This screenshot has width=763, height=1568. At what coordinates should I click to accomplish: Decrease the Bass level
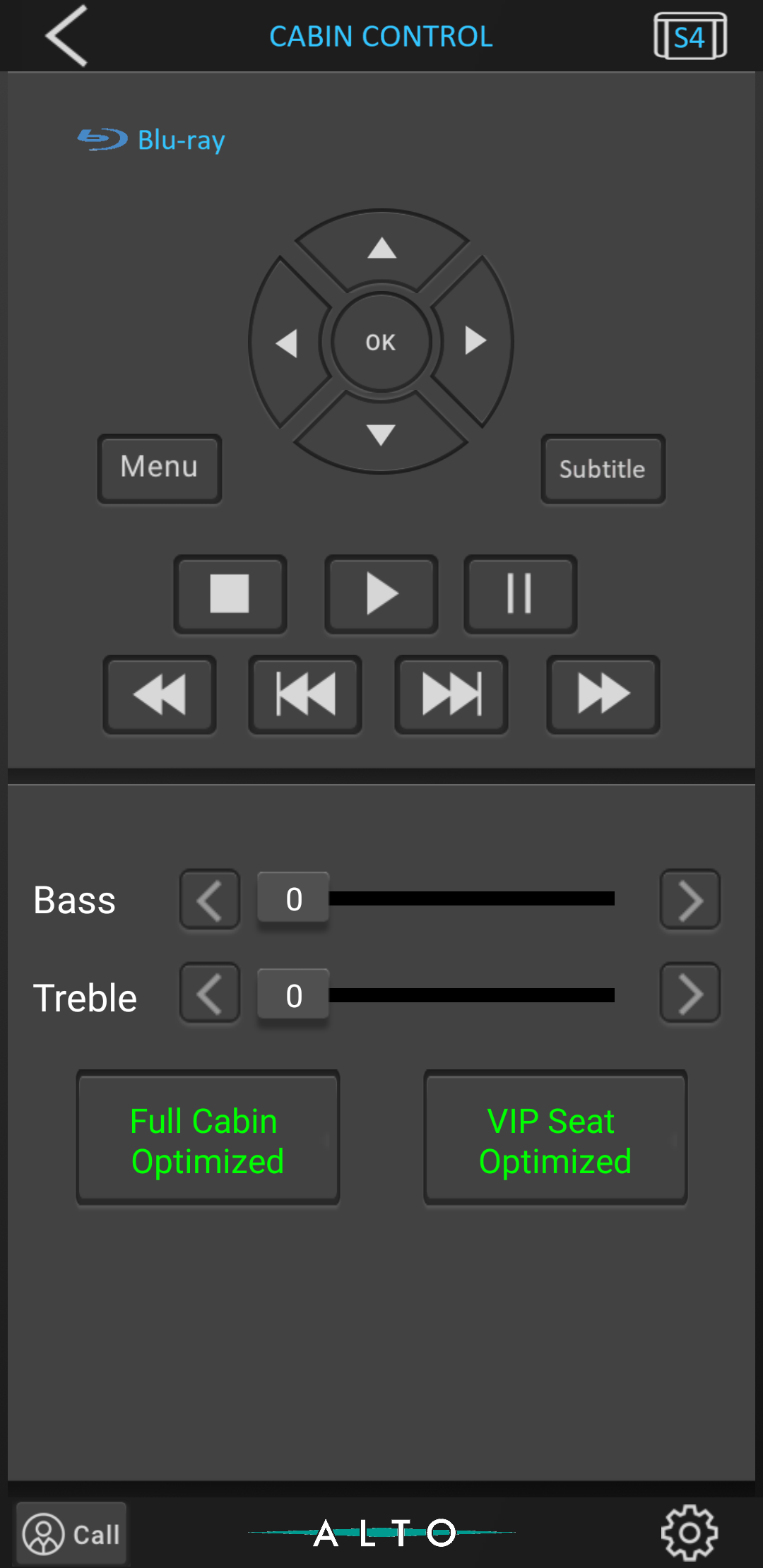tap(210, 900)
